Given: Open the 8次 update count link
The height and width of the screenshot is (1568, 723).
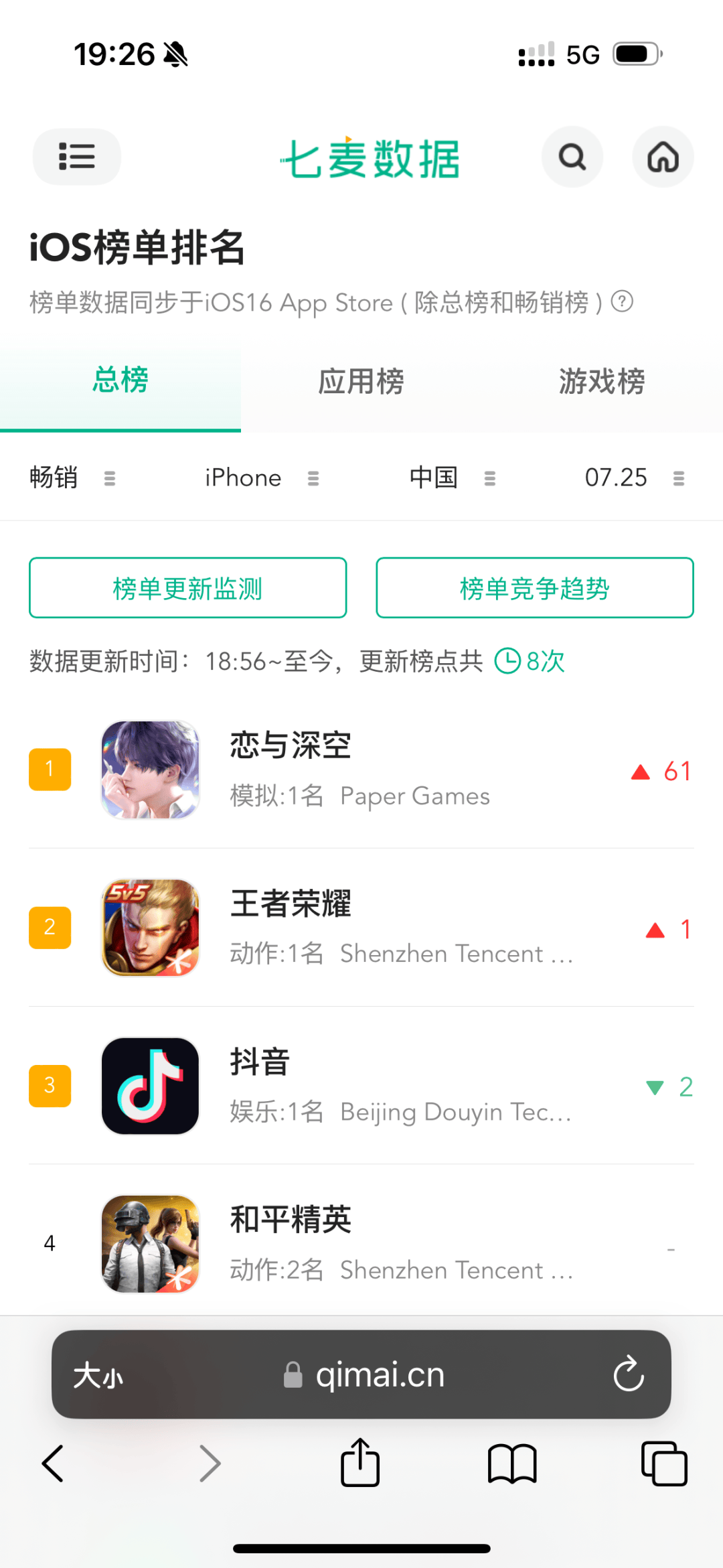Looking at the screenshot, I should coord(530,662).
